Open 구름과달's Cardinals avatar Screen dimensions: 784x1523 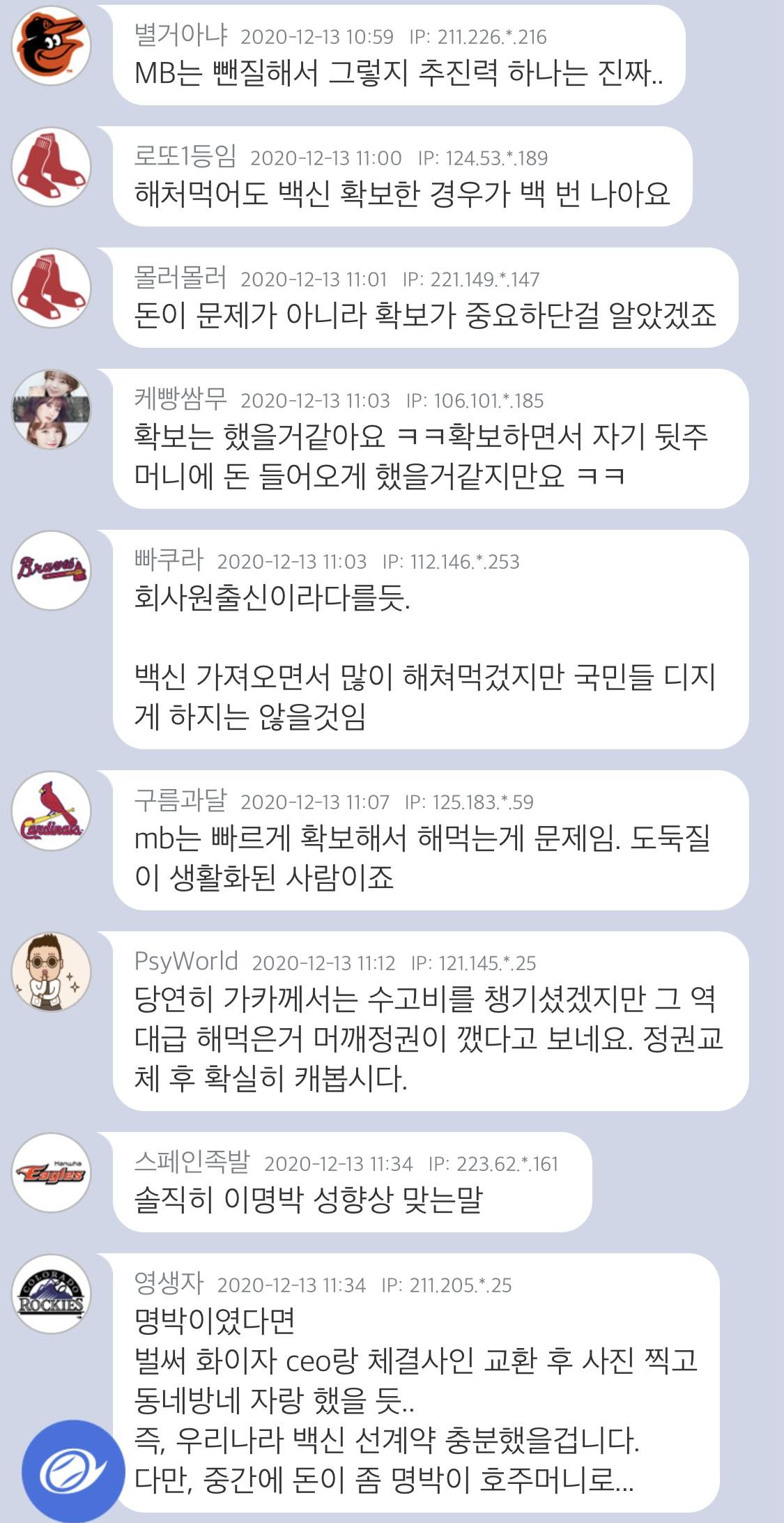pos(52,811)
